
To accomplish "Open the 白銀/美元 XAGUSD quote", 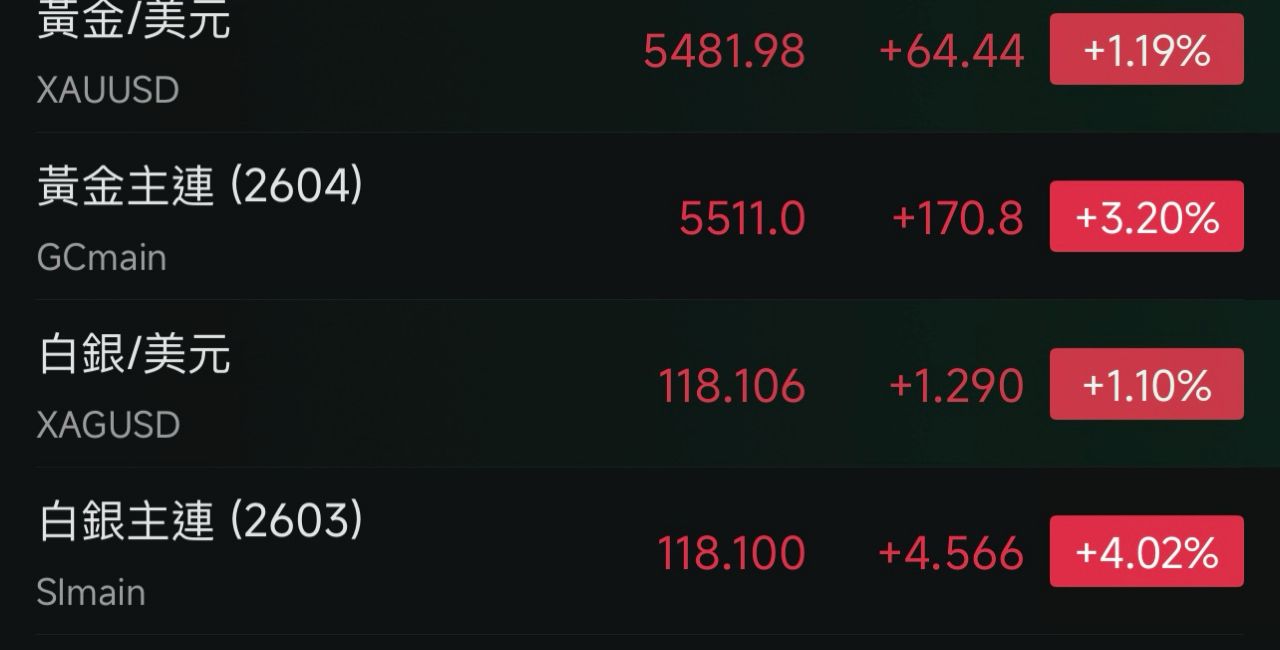I will click(640, 384).
